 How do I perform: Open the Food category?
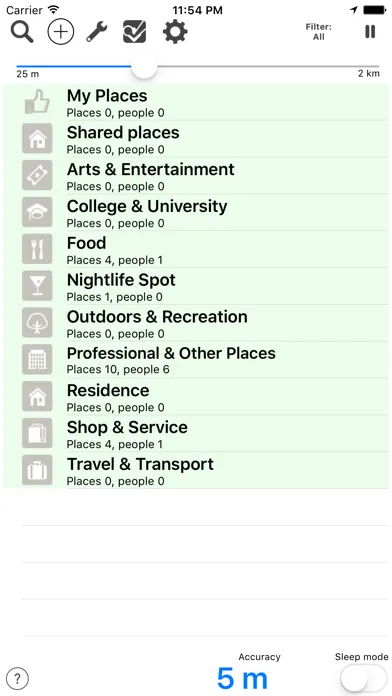click(x=196, y=249)
